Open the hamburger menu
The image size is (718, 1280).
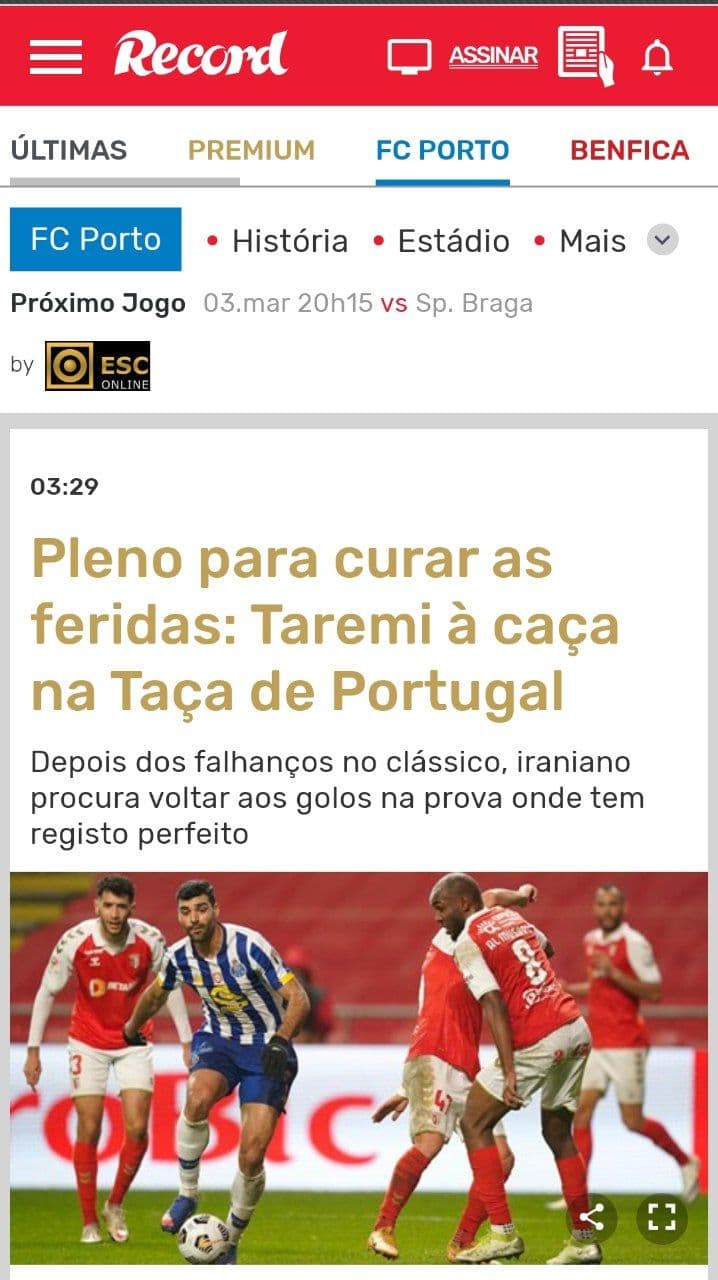pyautogui.click(x=56, y=56)
